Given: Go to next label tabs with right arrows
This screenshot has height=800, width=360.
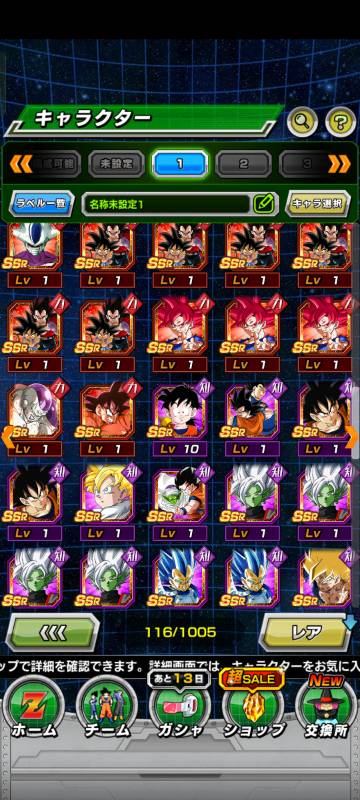Looking at the screenshot, I should pos(339,164).
